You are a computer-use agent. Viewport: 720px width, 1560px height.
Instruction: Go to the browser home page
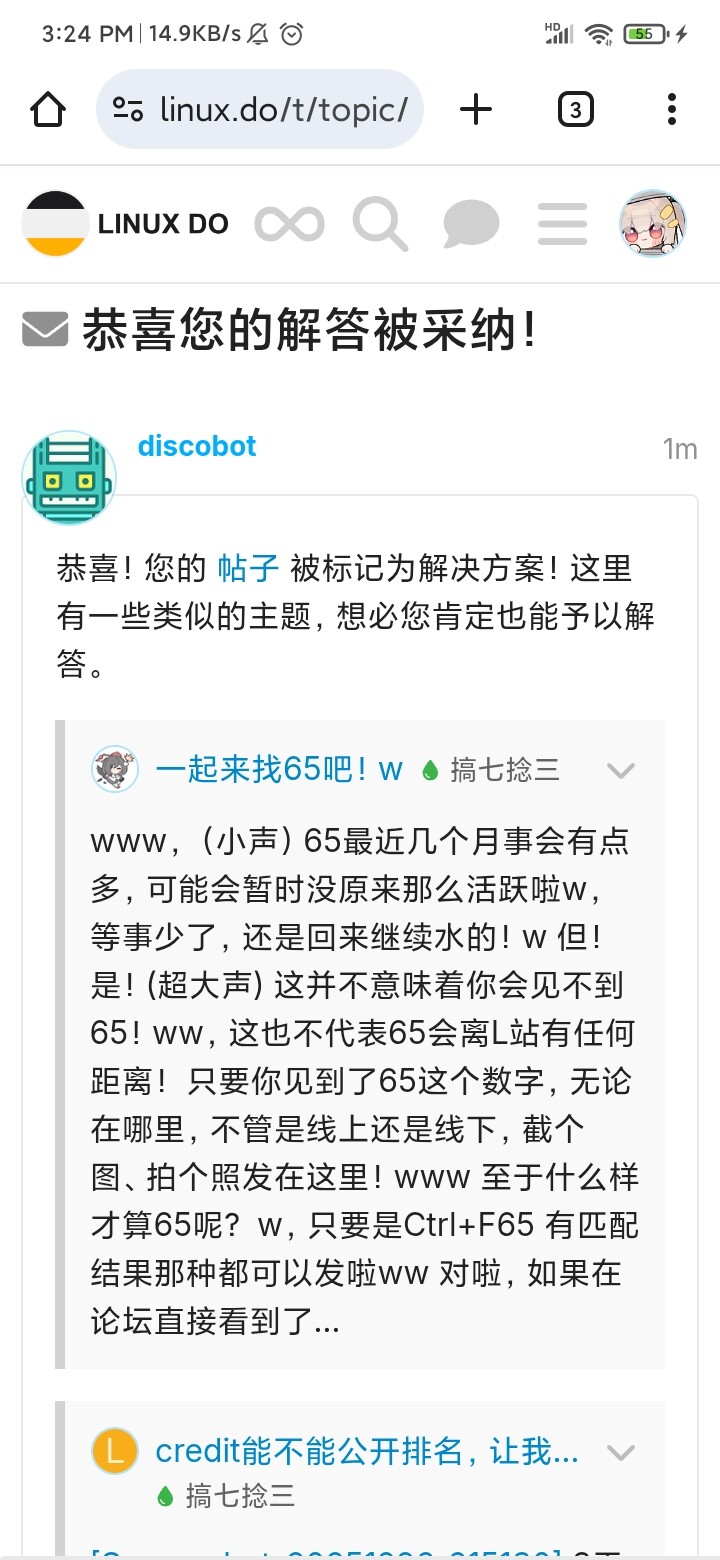pyautogui.click(x=49, y=110)
